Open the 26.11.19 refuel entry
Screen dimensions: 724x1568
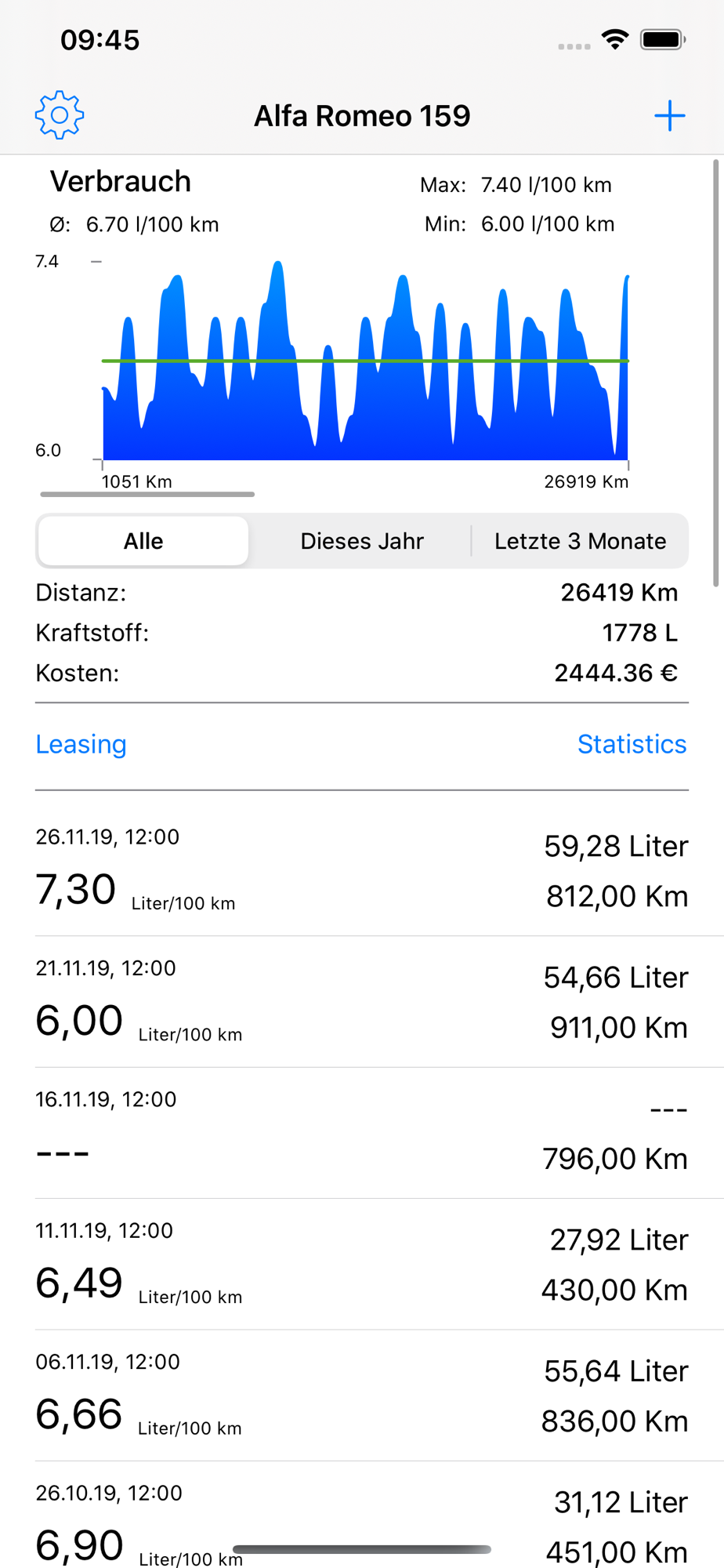pos(362,870)
